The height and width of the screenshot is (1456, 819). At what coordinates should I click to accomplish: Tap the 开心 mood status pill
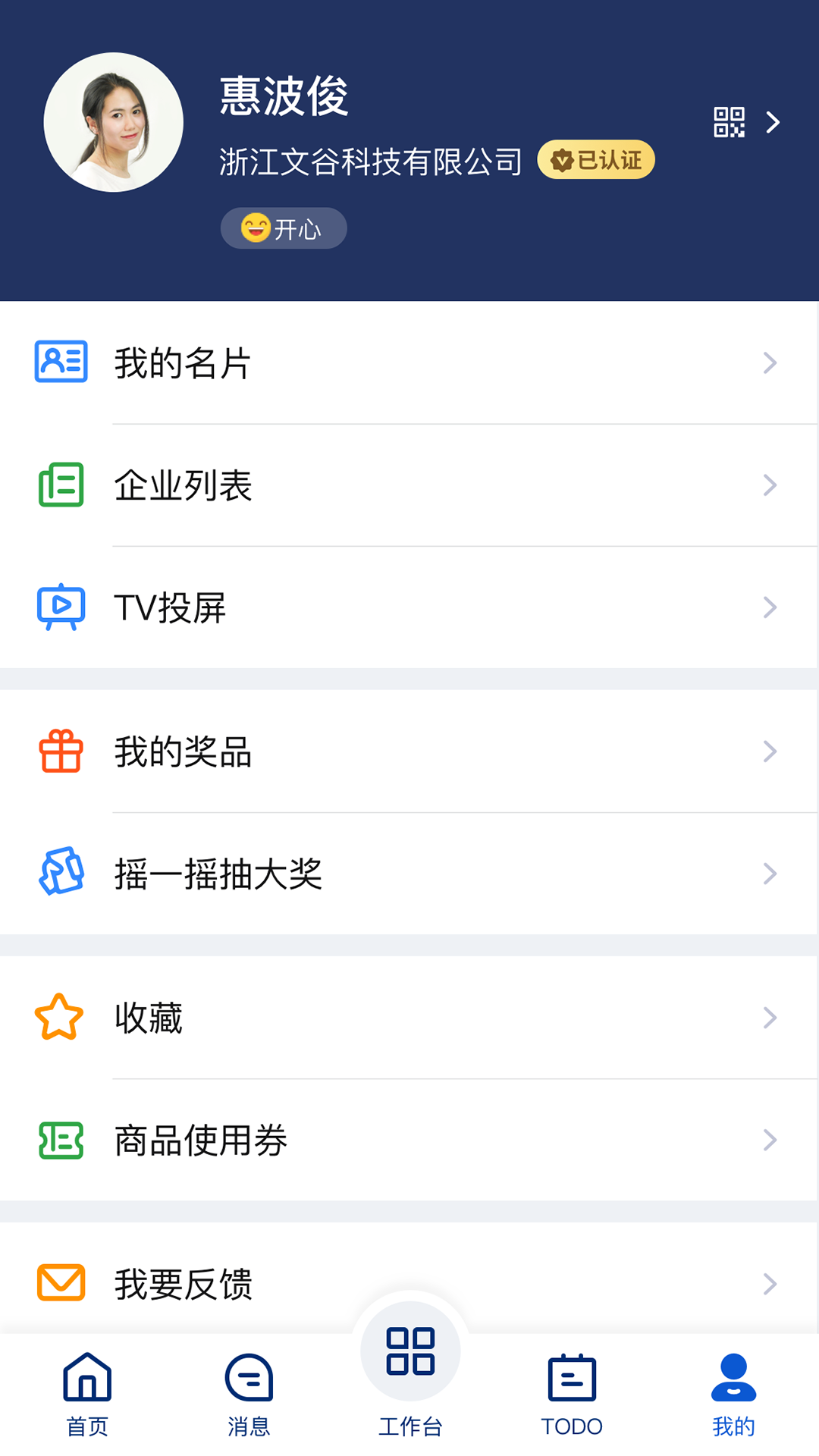[x=283, y=227]
